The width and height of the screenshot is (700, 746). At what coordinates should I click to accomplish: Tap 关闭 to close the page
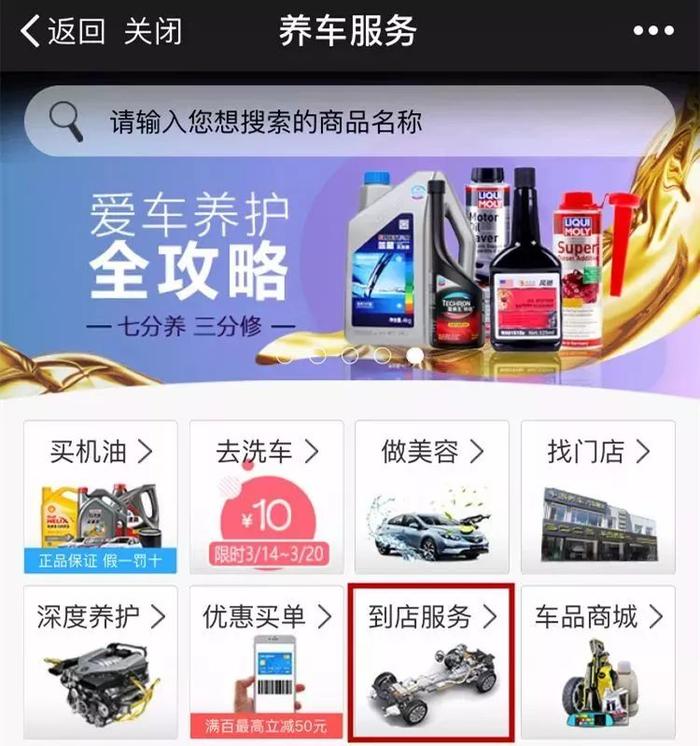click(153, 31)
